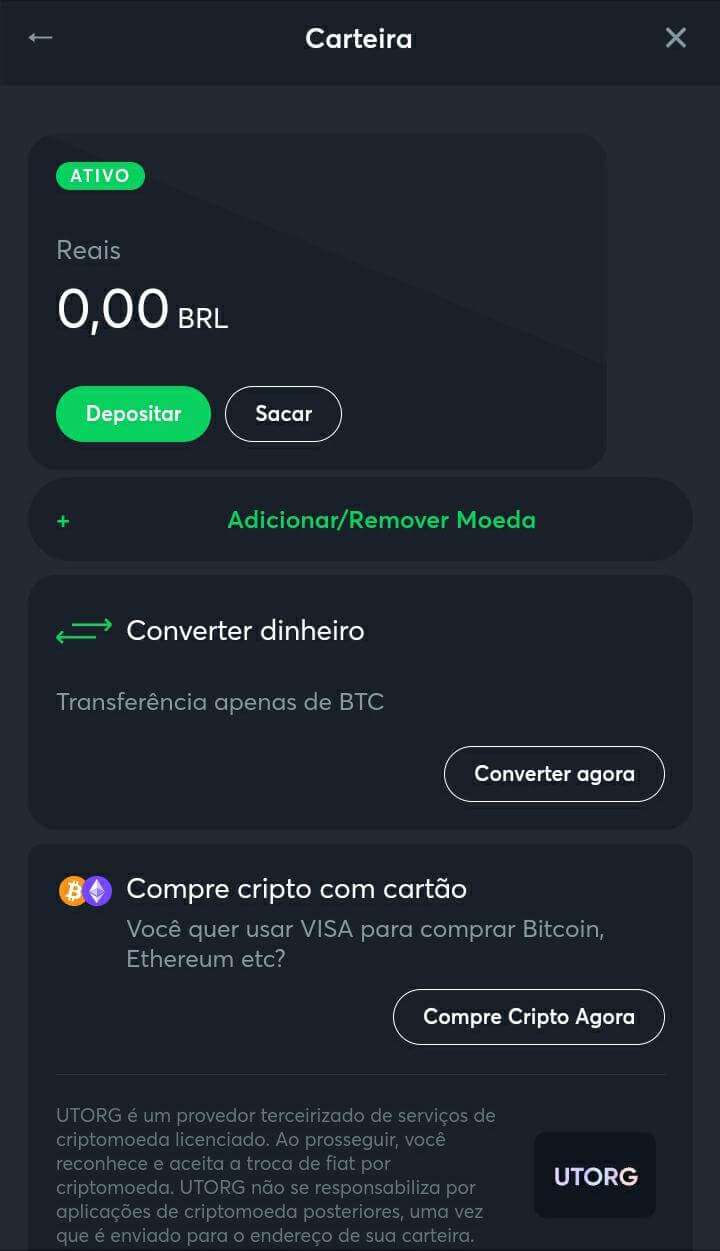Open Adicionar/Remover Moeda

tap(360, 520)
